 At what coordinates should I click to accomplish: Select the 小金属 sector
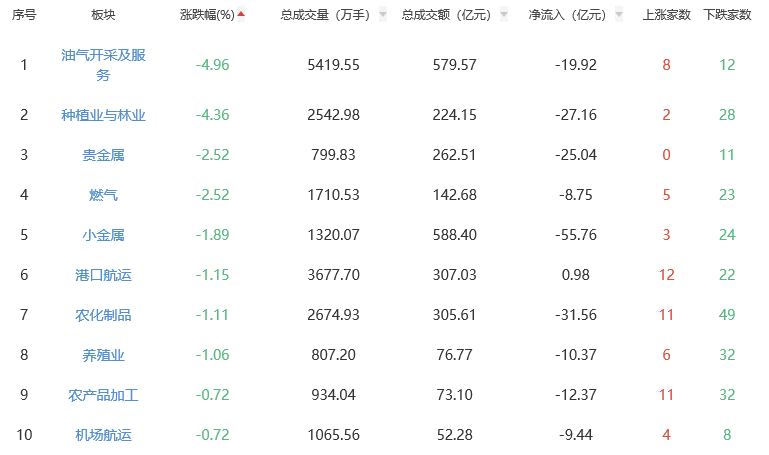[103, 235]
